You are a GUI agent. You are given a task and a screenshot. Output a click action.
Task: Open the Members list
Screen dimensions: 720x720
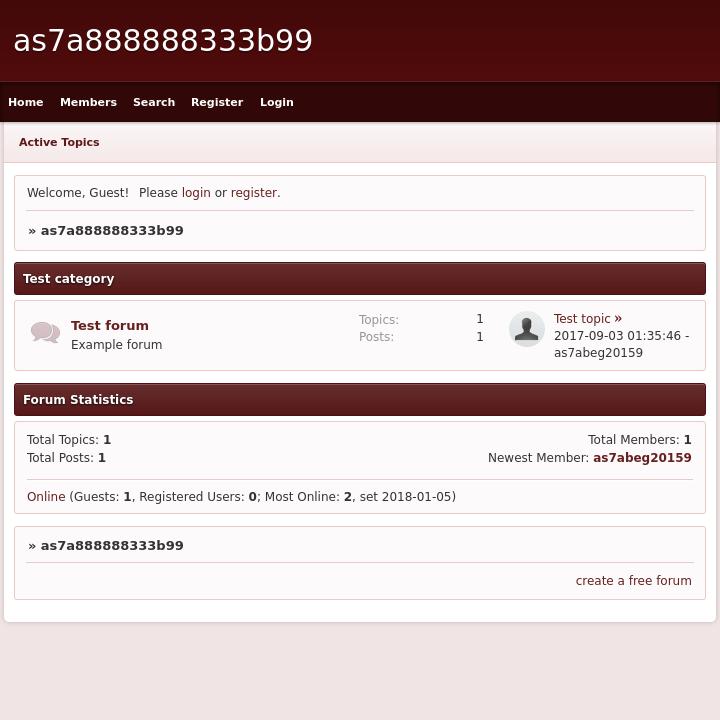(x=88, y=102)
